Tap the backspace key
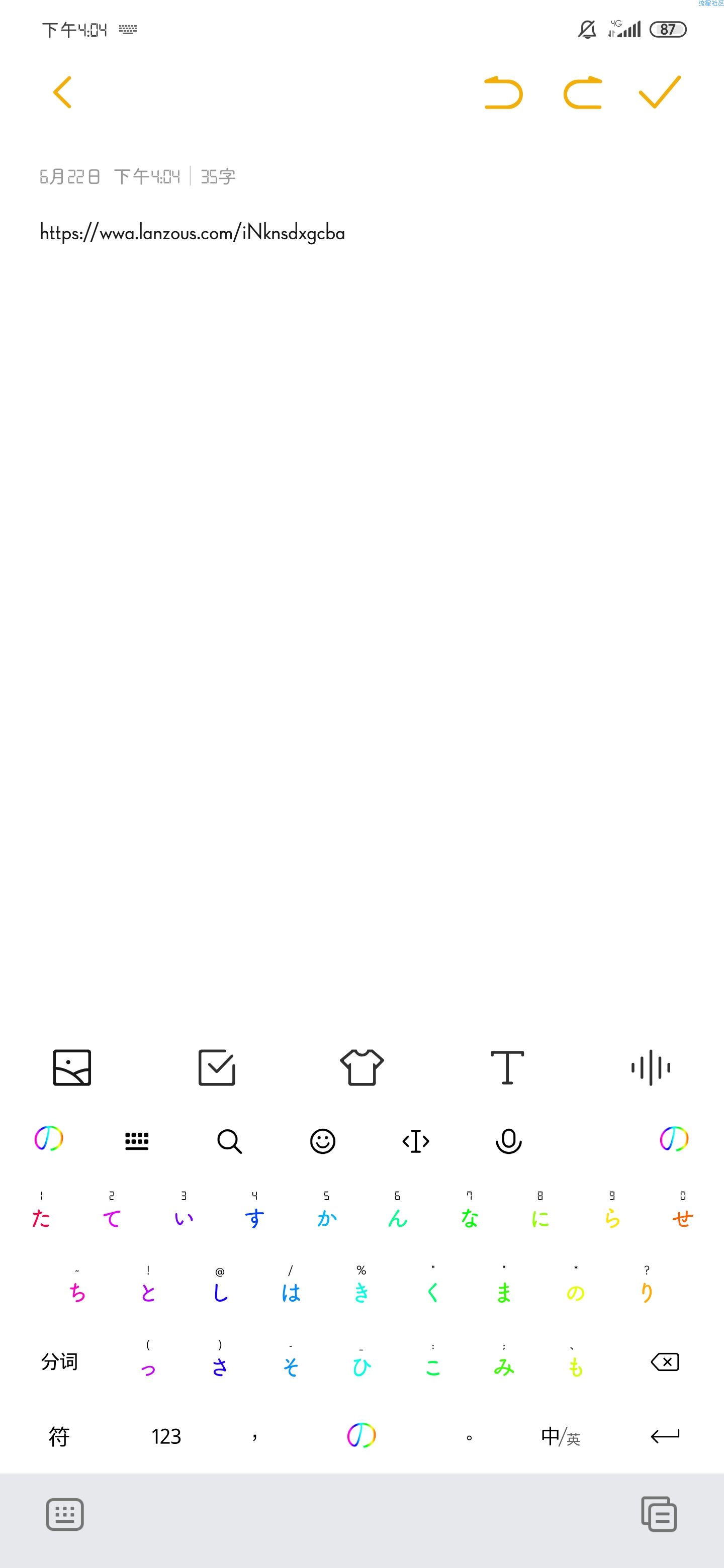Screen dimensions: 724x1568 (665, 1361)
